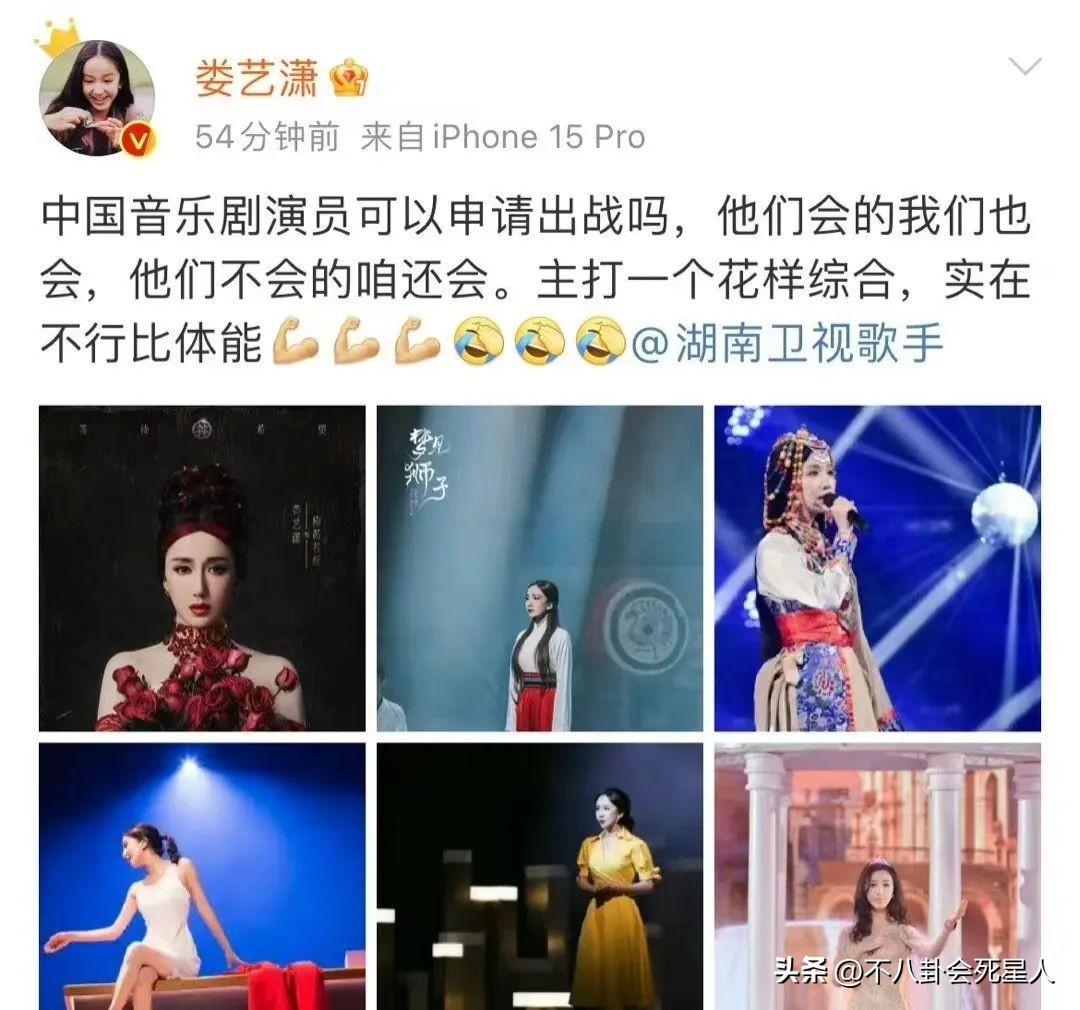This screenshot has width=1080, height=1010.
Task: Open 娄艺潇's profile avatar
Action: tap(96, 98)
